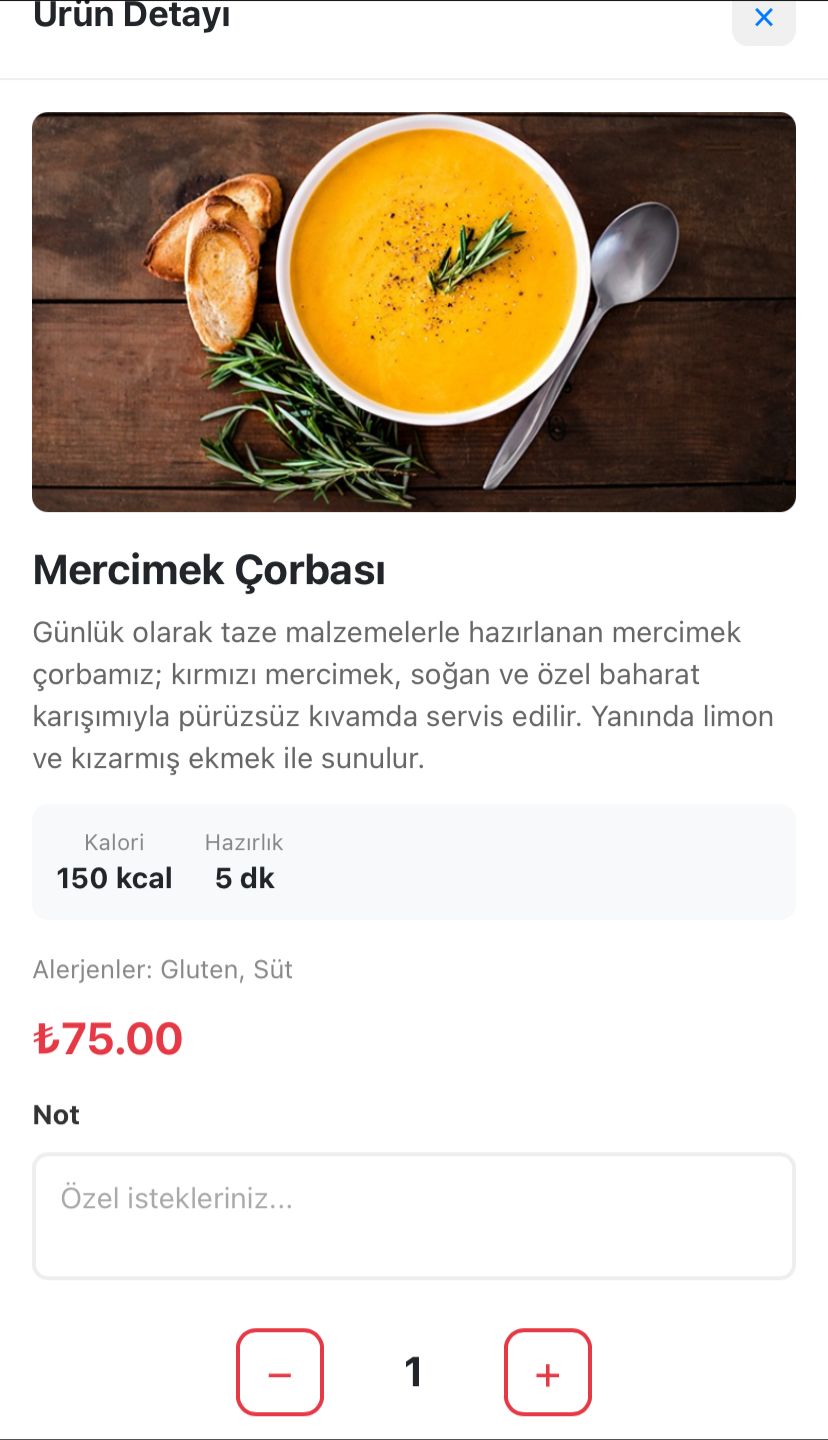Click the nutrition info panel
The image size is (828, 1440).
point(414,861)
